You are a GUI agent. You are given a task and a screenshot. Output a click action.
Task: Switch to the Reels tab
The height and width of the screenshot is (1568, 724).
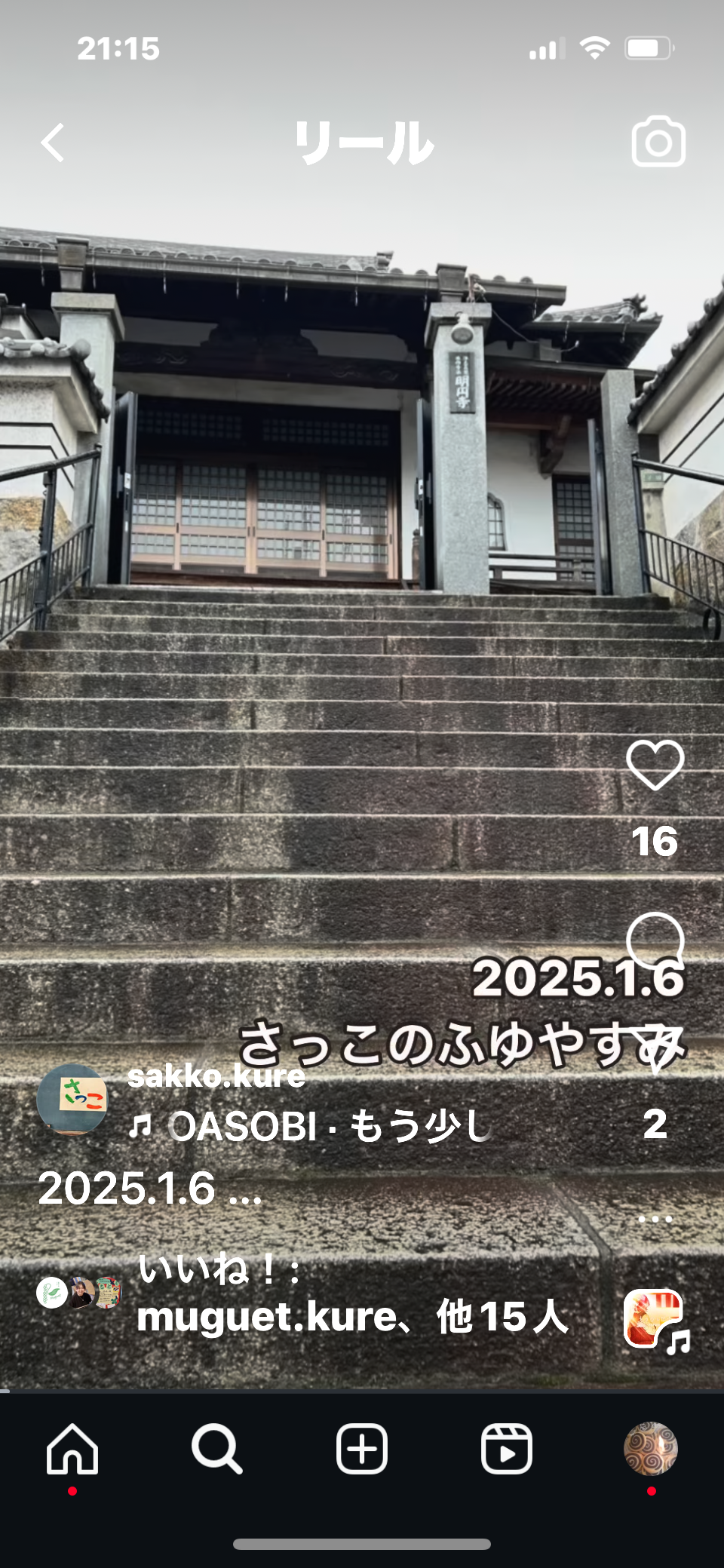coord(507,1449)
